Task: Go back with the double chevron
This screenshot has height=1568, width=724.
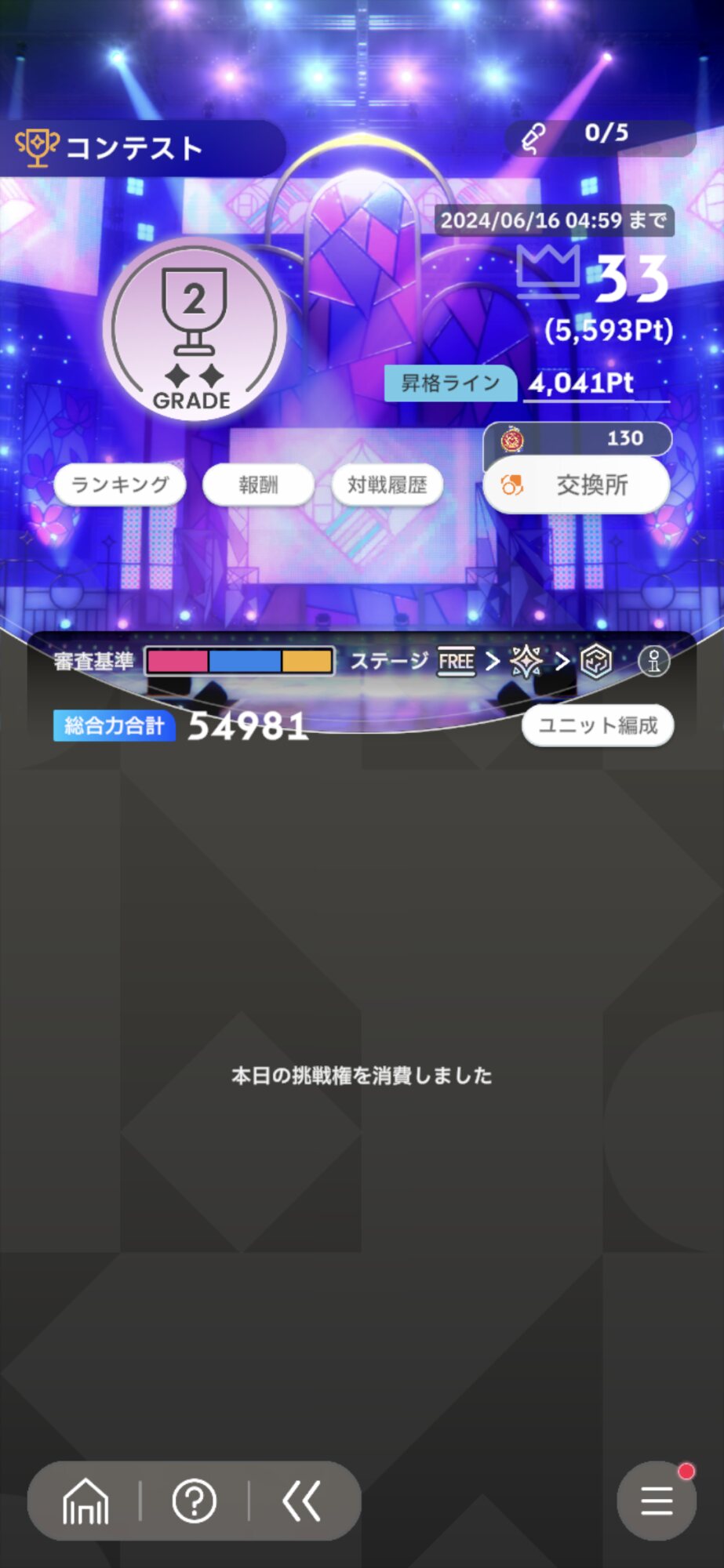Action: [x=301, y=1501]
